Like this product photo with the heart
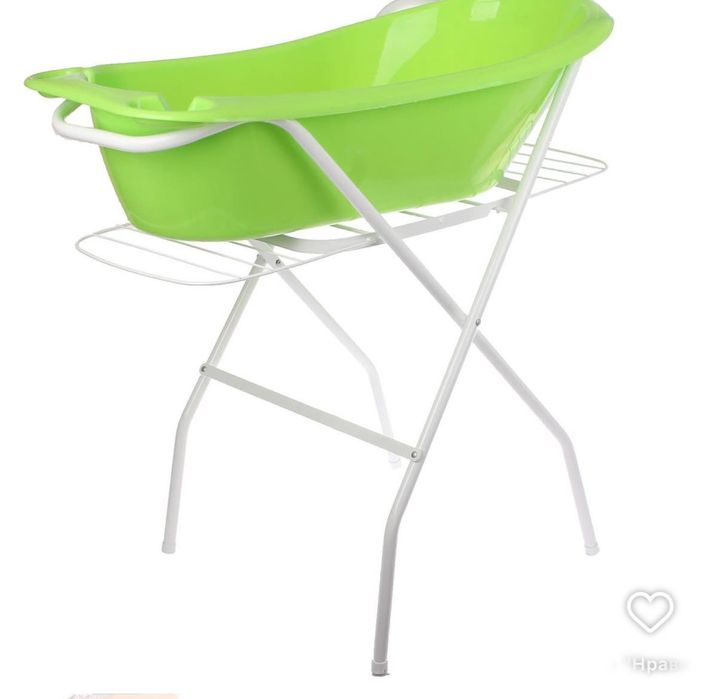The image size is (705, 699). (x=650, y=610)
